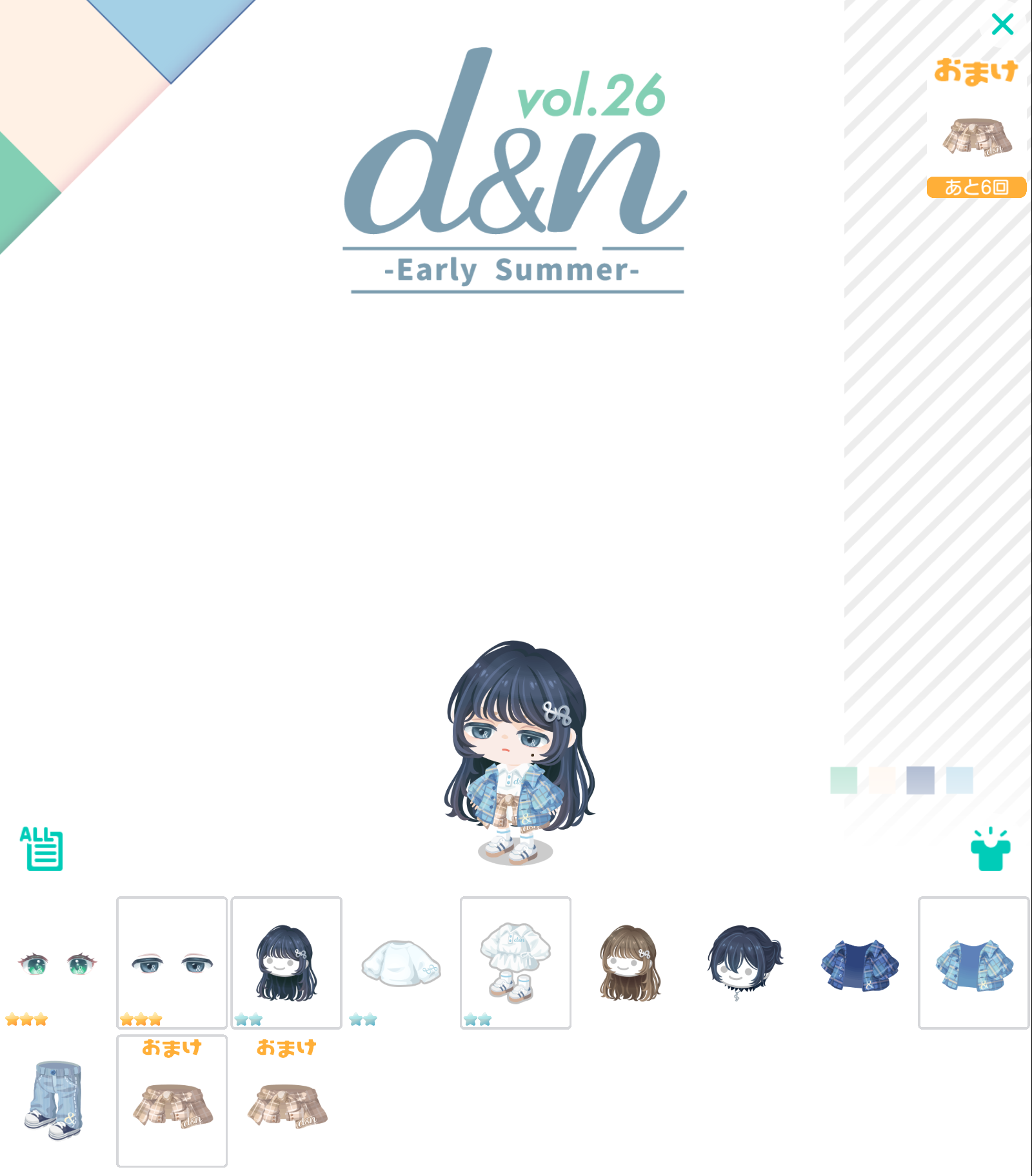Open the ALL items list icon
The height and width of the screenshot is (1176, 1032).
point(42,849)
